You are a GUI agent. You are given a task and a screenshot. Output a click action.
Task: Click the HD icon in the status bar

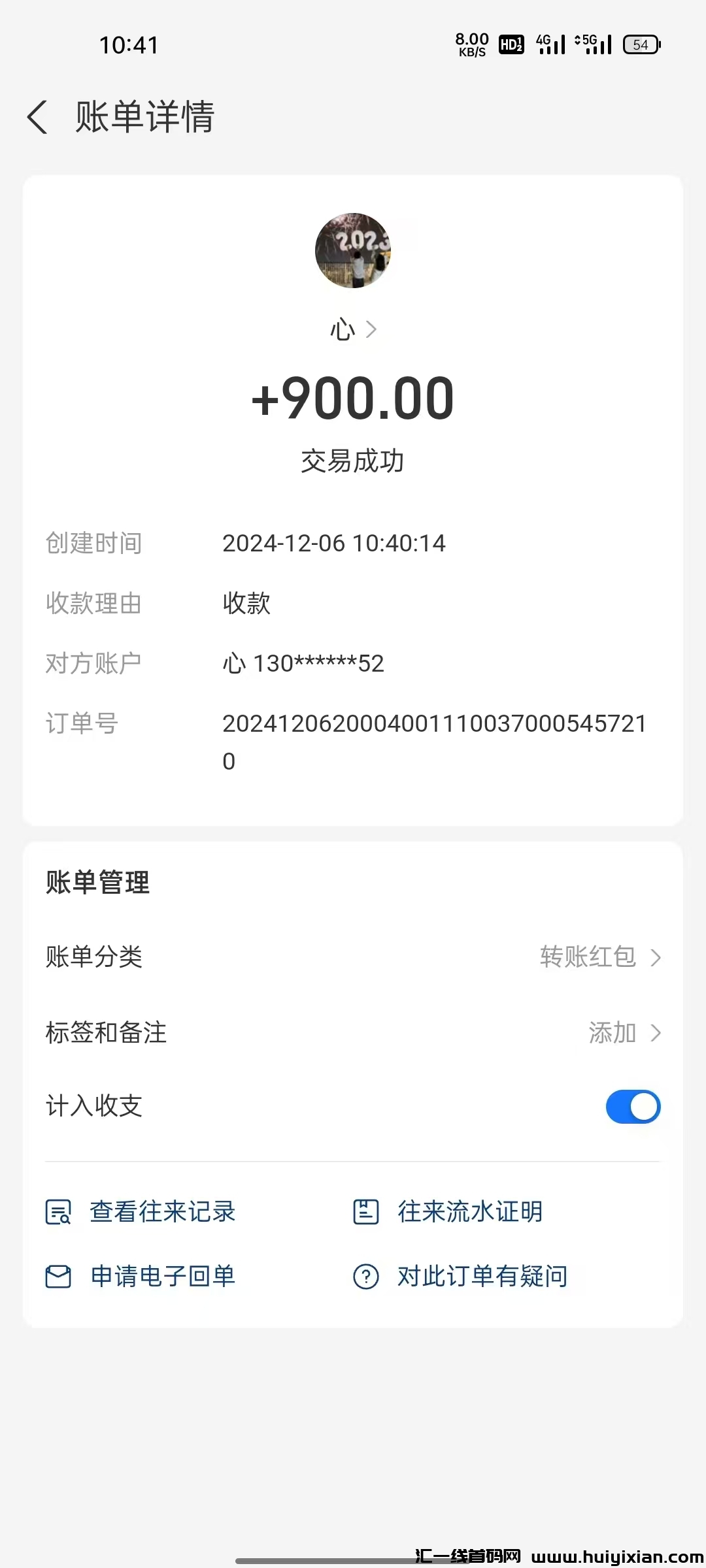coord(511,44)
